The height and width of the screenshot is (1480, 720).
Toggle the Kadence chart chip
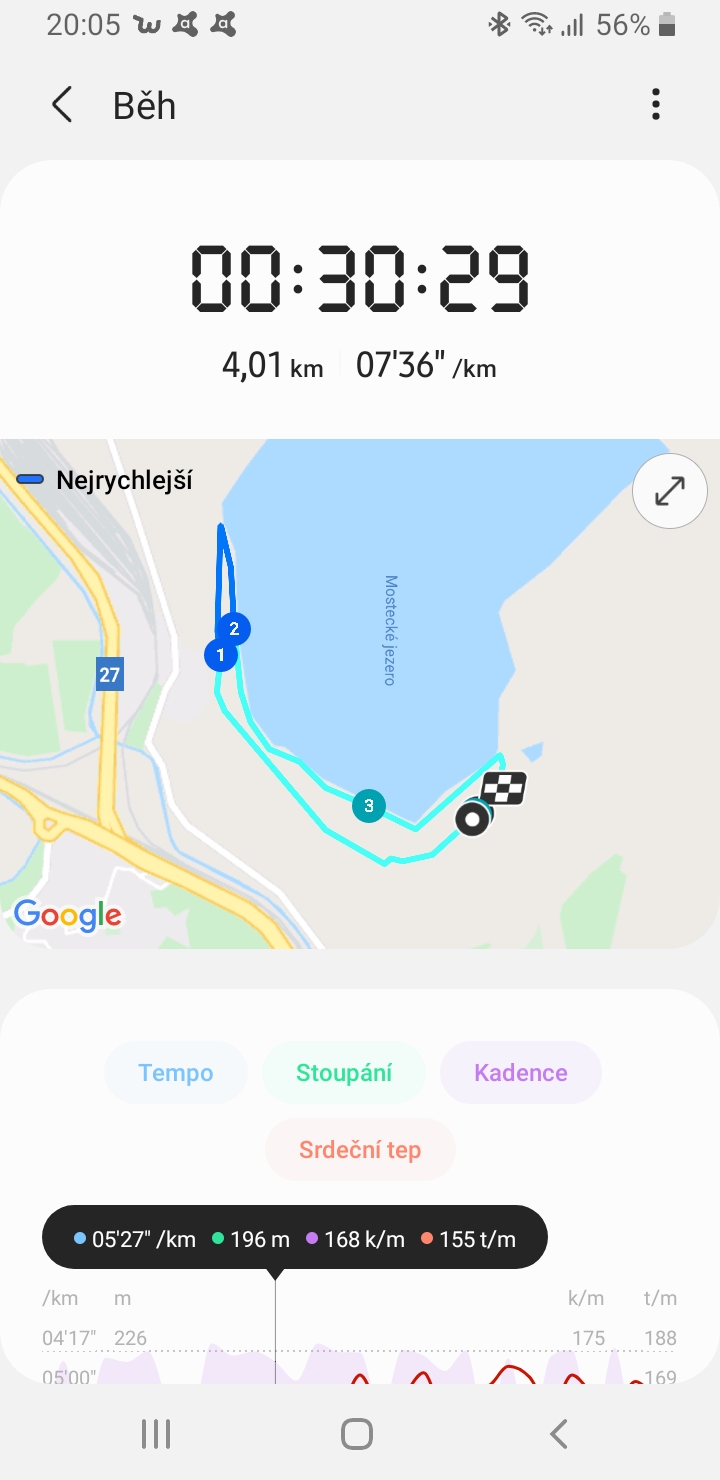click(521, 1073)
